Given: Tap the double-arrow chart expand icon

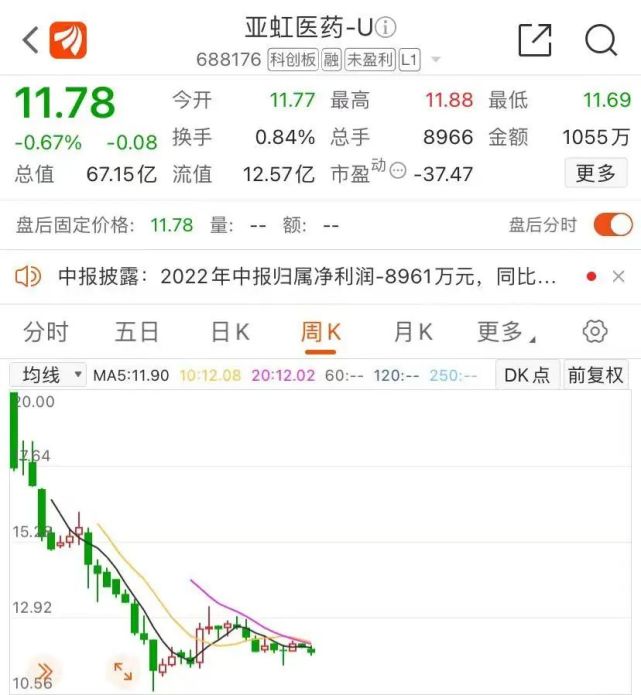Looking at the screenshot, I should tap(44, 671).
